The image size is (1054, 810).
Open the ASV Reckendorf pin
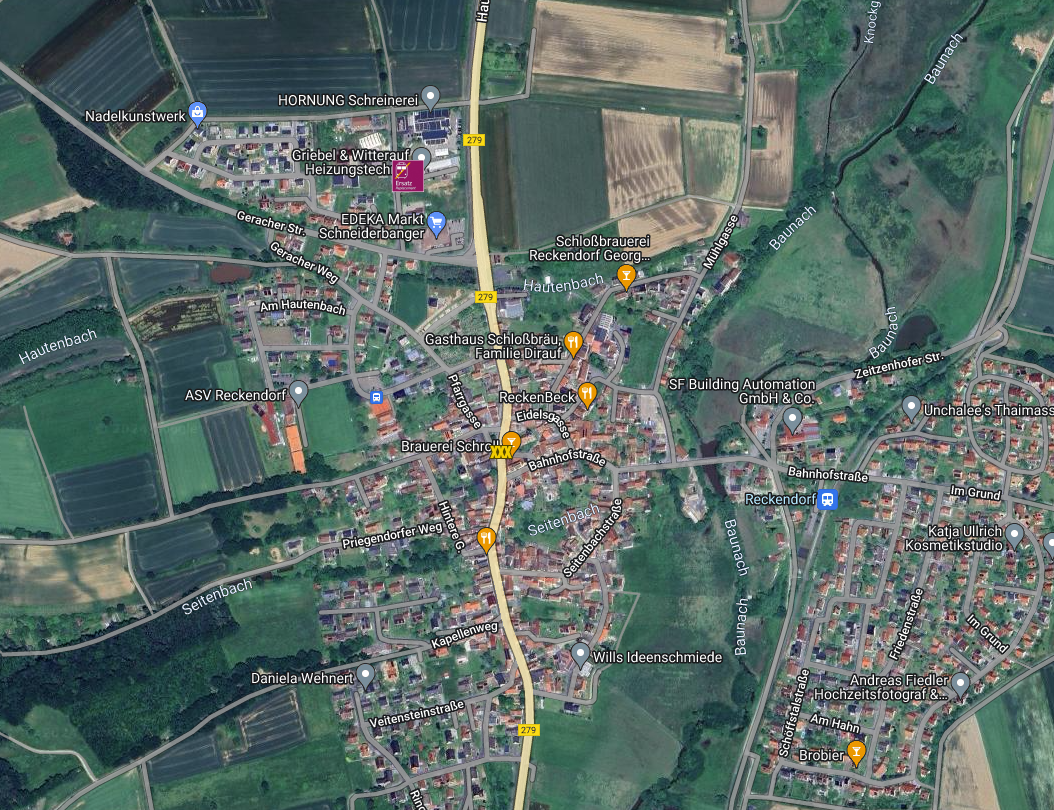(x=298, y=391)
